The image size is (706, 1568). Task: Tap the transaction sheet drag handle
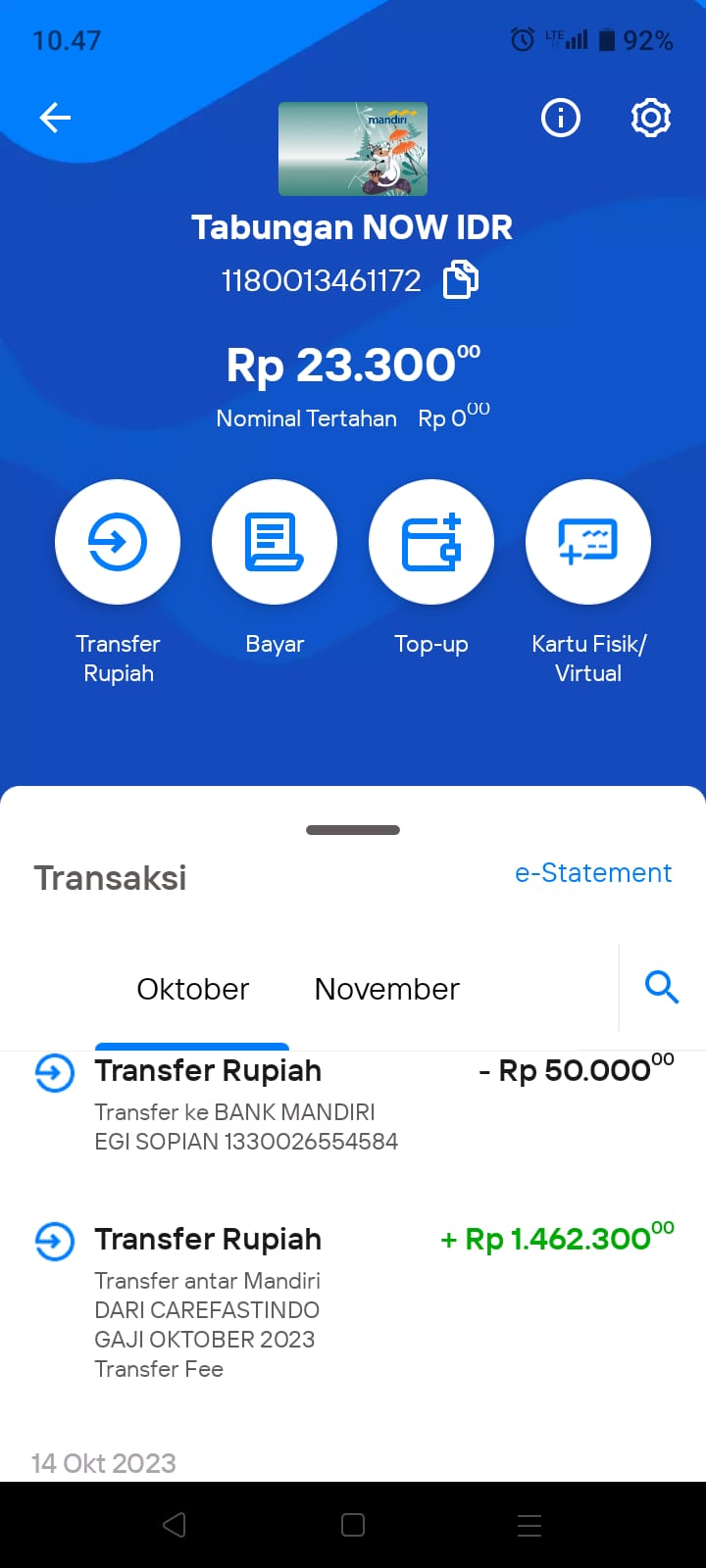coord(353,830)
